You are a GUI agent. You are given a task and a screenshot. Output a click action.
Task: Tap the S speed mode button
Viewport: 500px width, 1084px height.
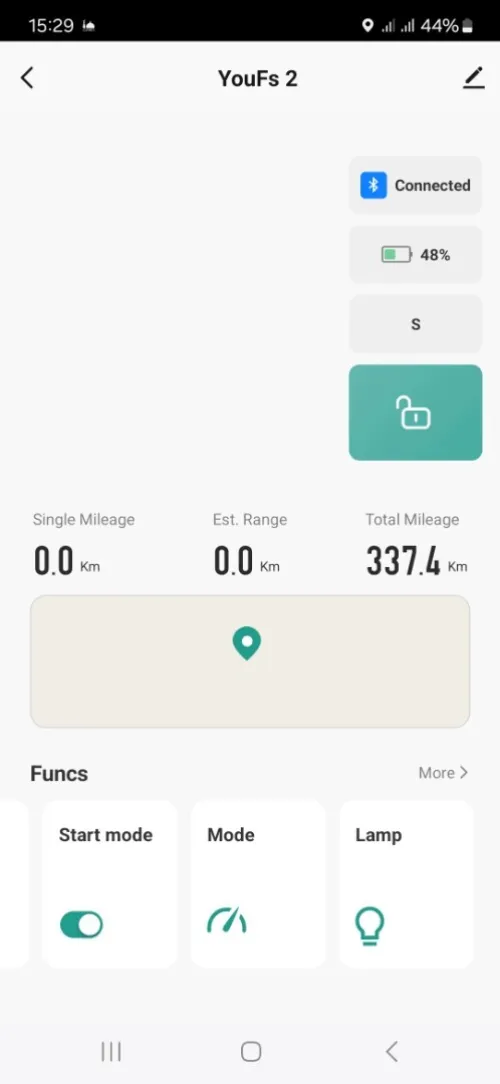click(x=415, y=324)
